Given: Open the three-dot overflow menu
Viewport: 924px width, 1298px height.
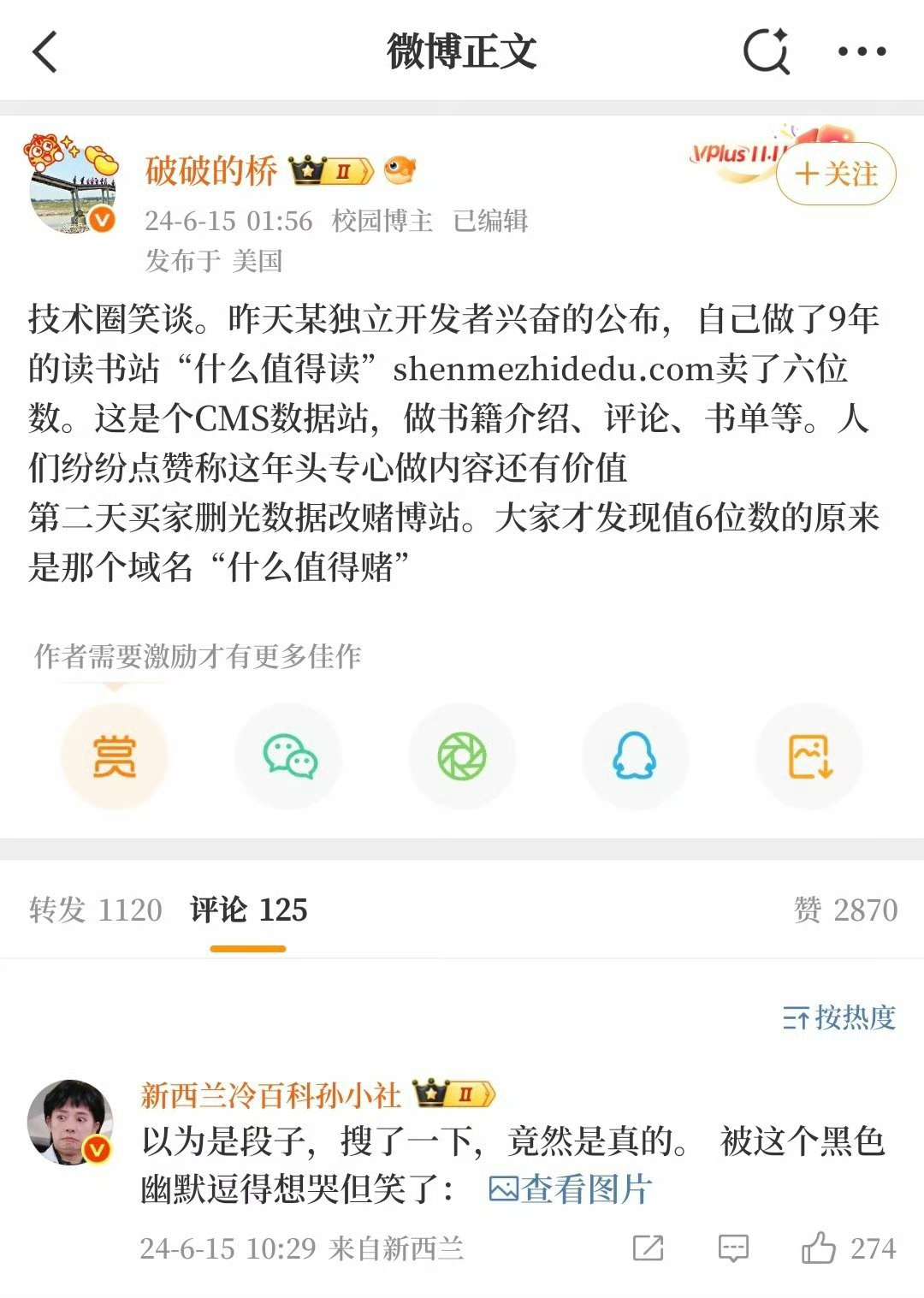Looking at the screenshot, I should click(861, 51).
